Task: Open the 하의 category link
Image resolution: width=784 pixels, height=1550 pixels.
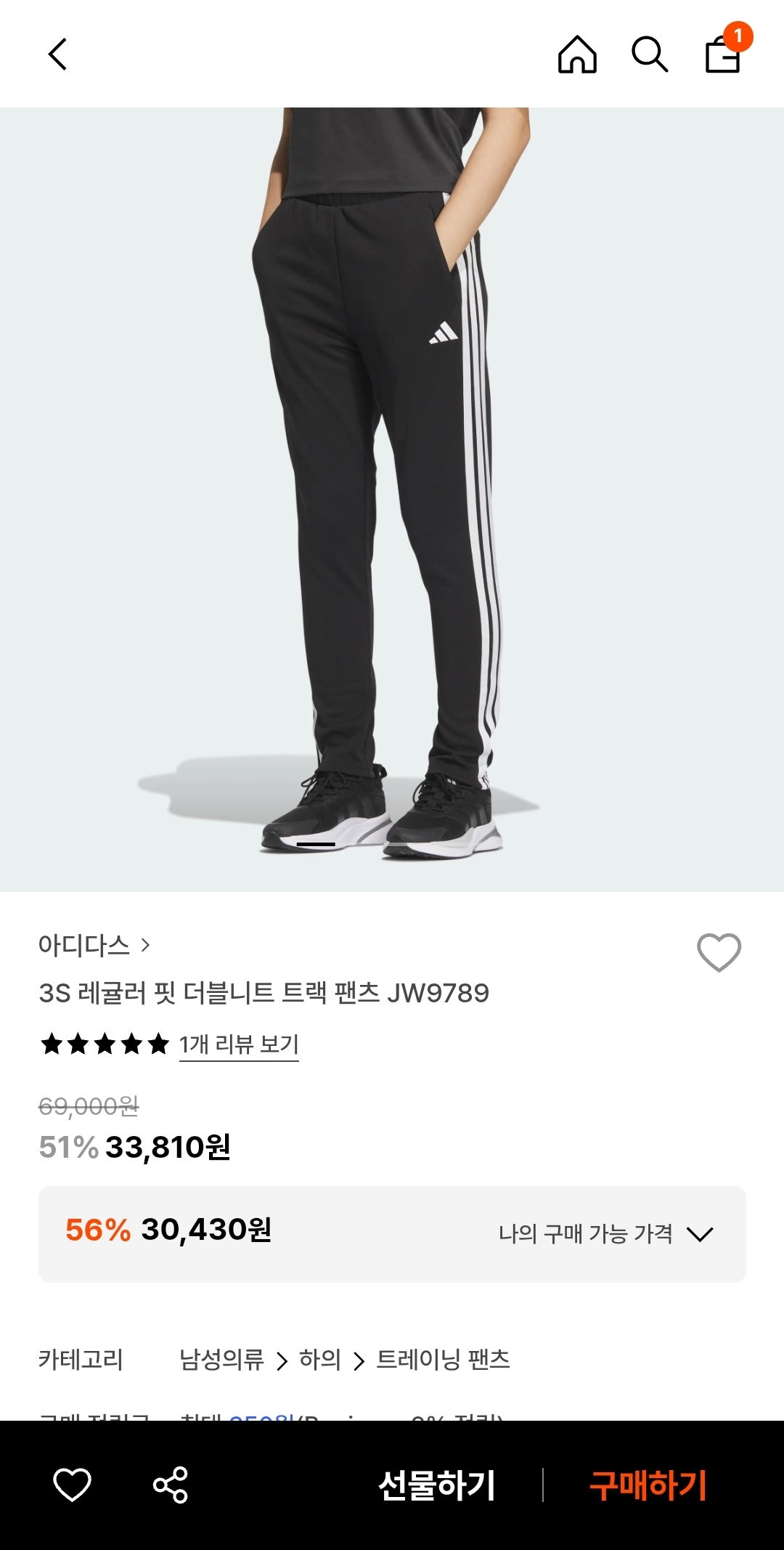Action: click(320, 1359)
